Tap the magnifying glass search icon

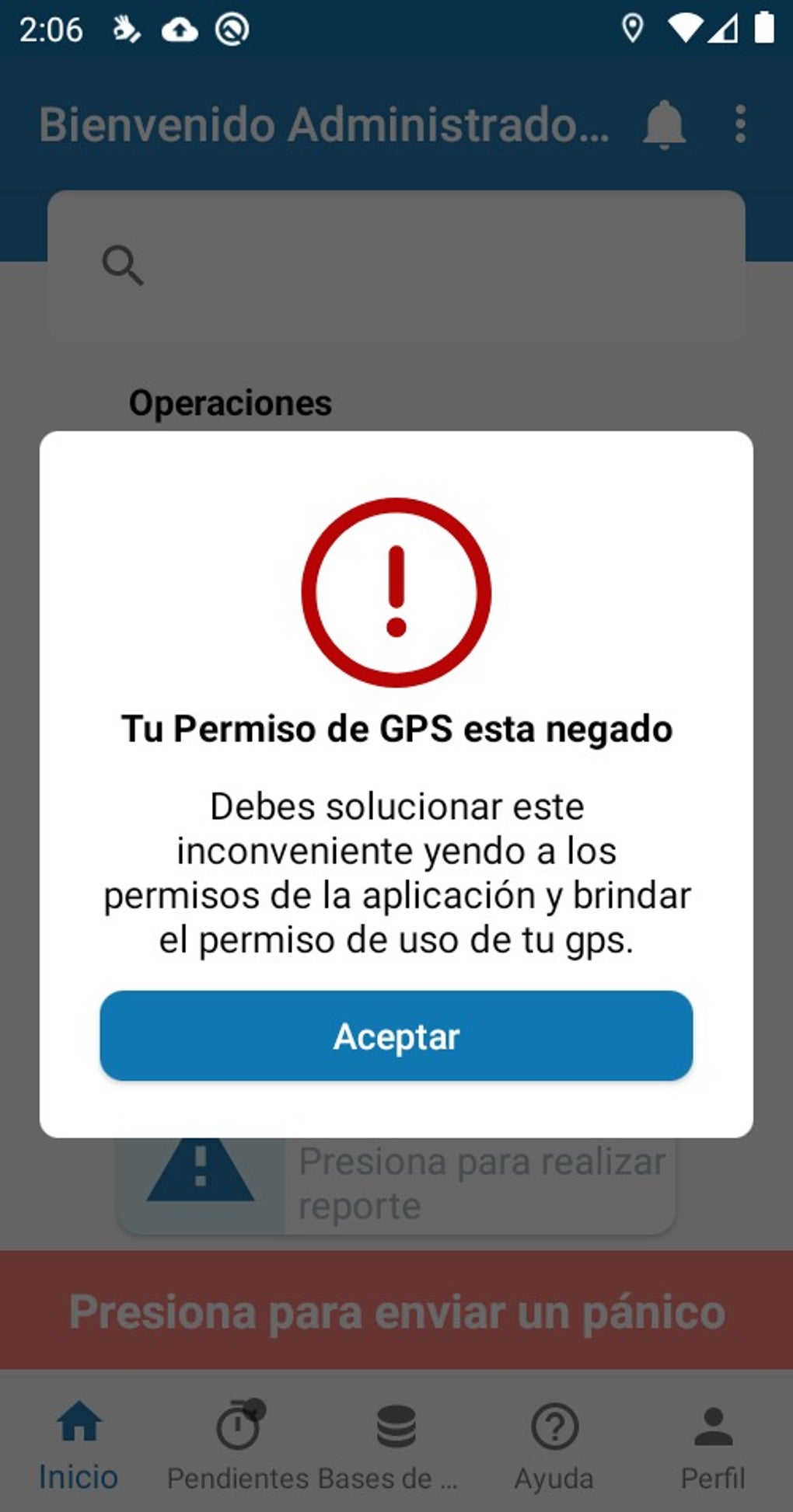point(123,267)
